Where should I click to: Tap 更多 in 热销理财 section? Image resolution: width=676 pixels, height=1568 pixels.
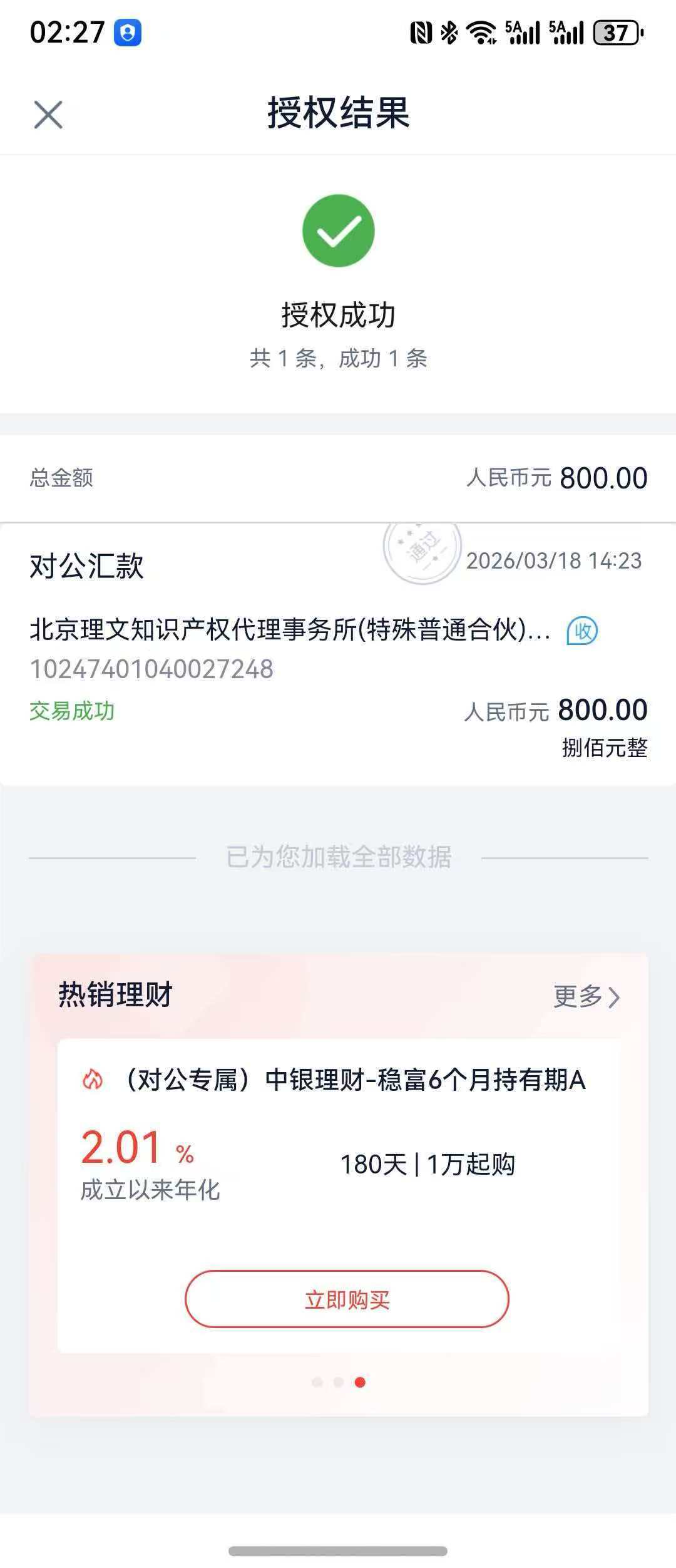586,996
